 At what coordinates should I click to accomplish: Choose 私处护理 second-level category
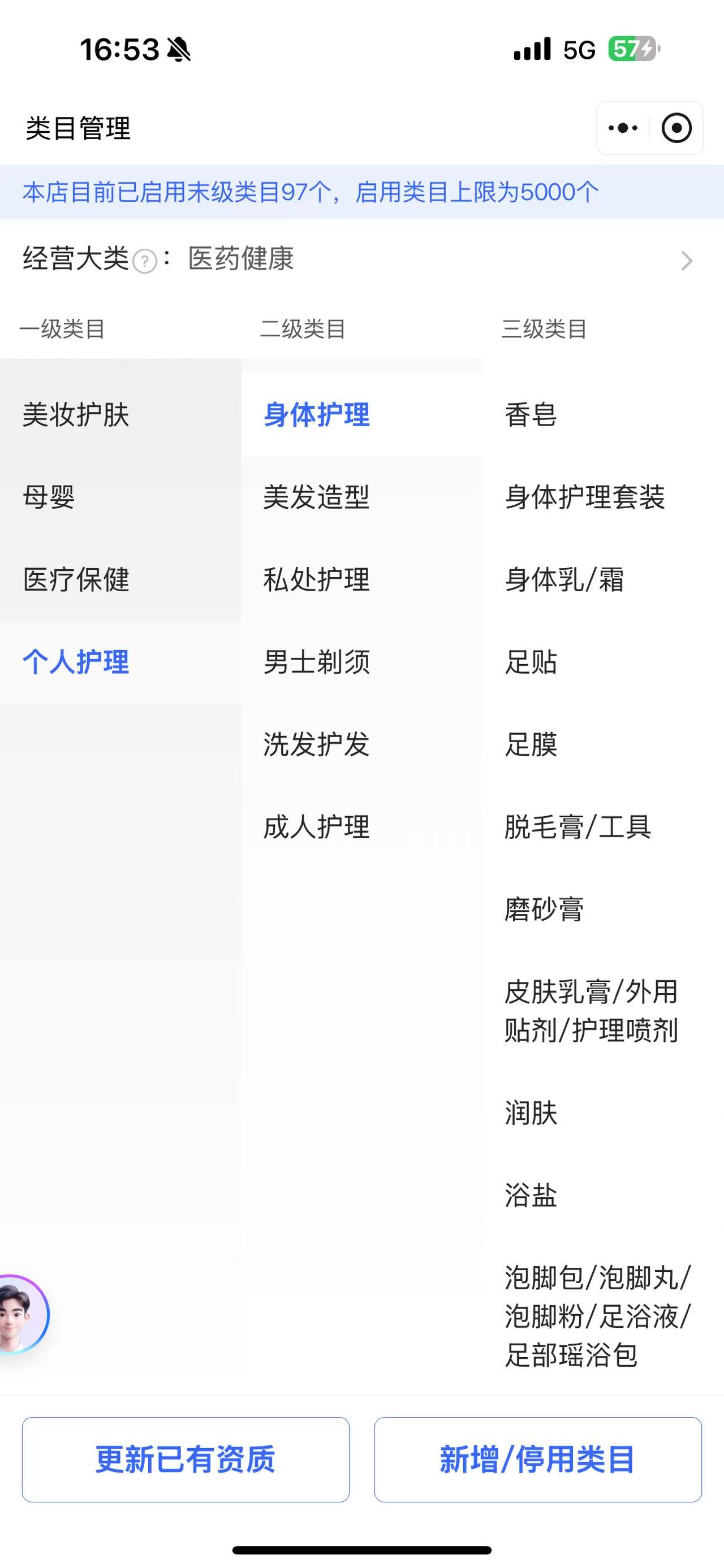[316, 579]
